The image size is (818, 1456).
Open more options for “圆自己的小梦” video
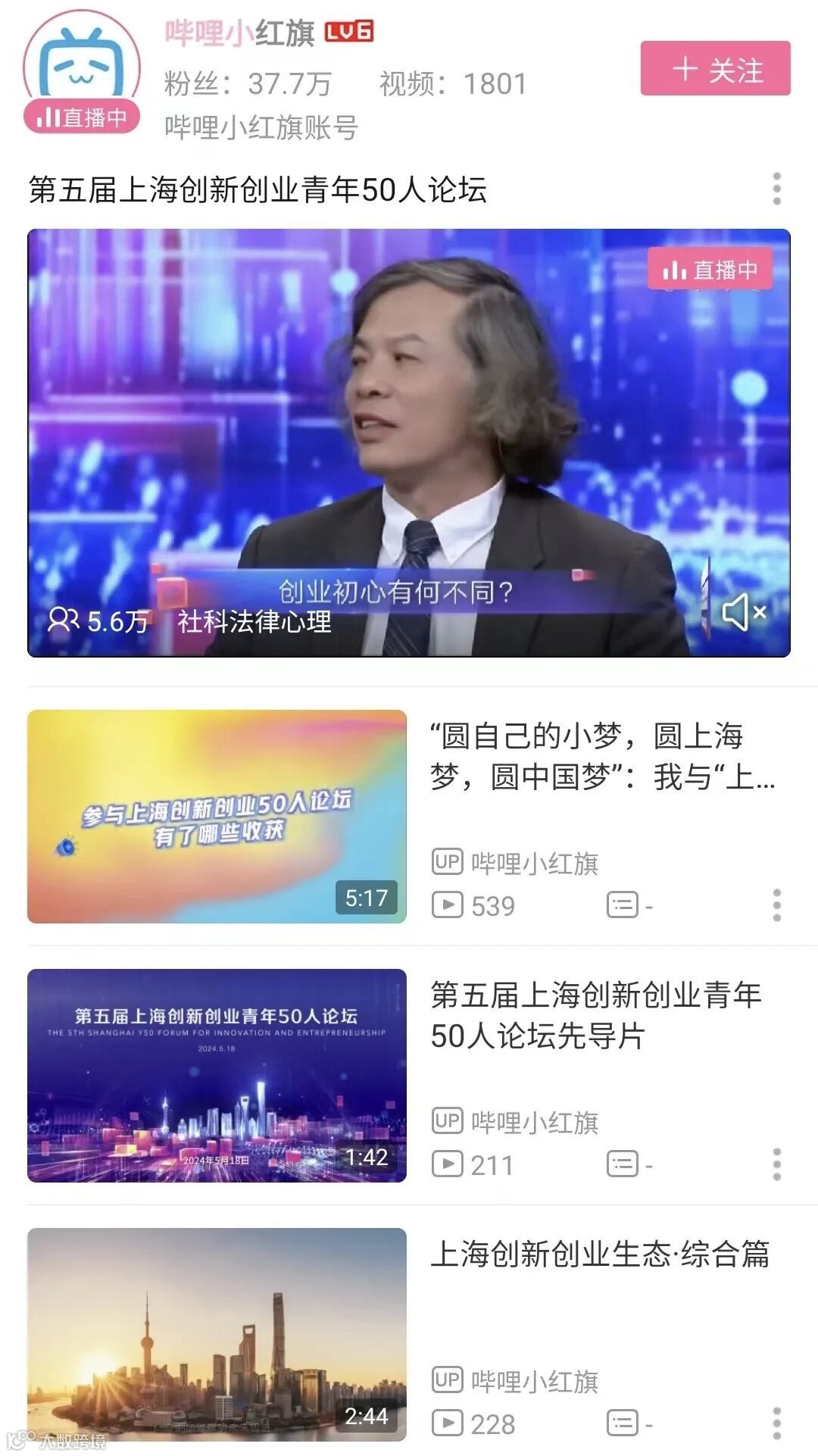pyautogui.click(x=776, y=905)
